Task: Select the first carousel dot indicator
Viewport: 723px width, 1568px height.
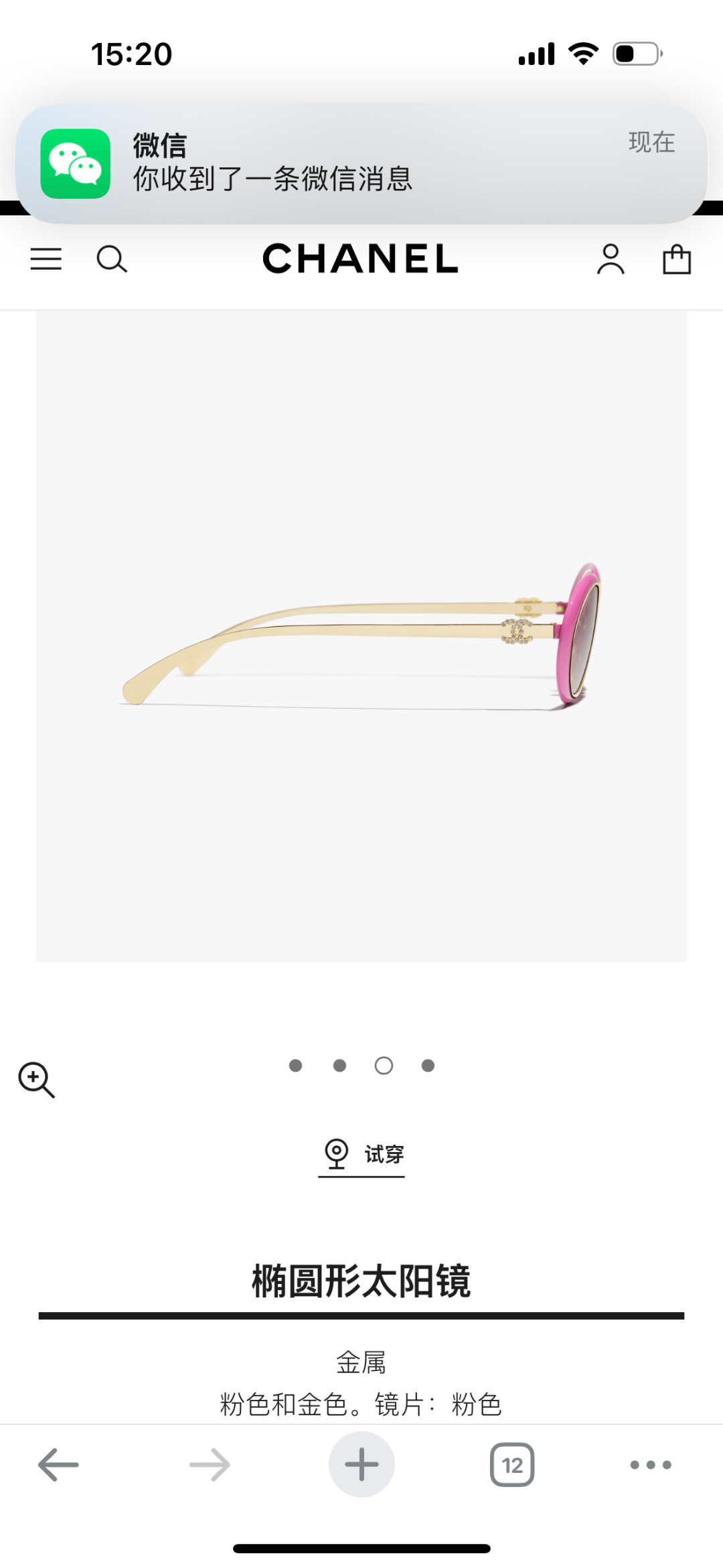Action: click(295, 1066)
